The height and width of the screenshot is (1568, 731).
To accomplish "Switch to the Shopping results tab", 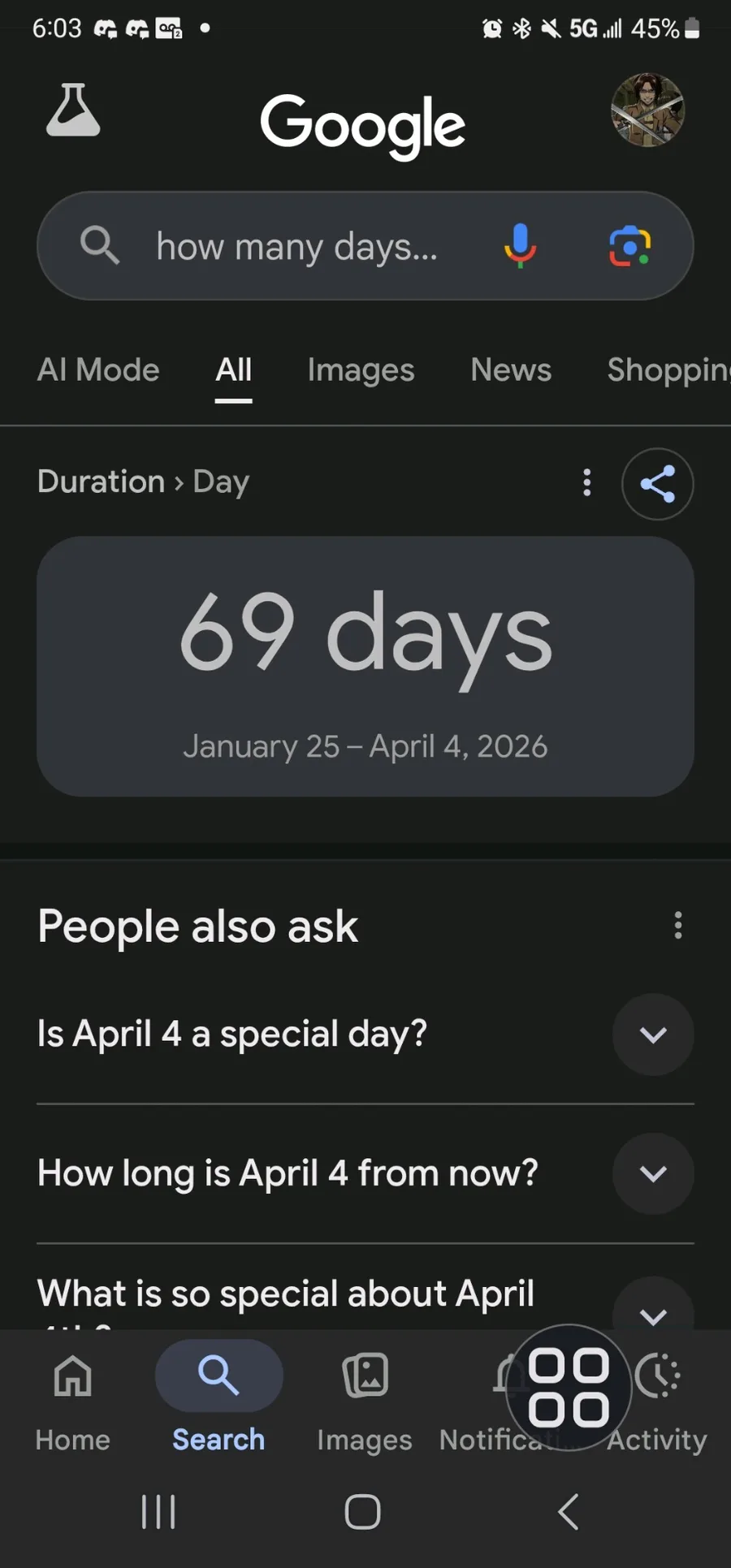I will tap(668, 370).
